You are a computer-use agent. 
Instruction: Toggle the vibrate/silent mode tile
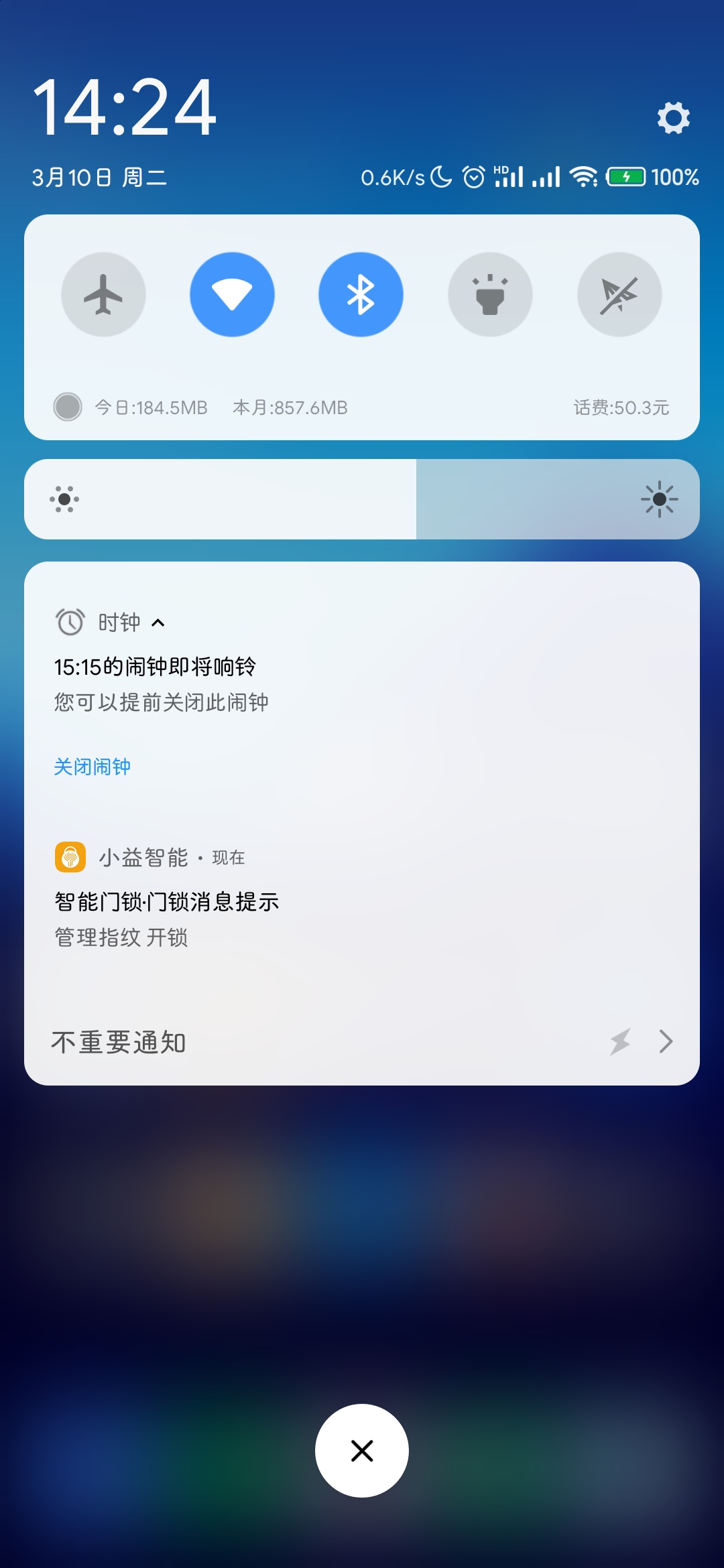(619, 293)
